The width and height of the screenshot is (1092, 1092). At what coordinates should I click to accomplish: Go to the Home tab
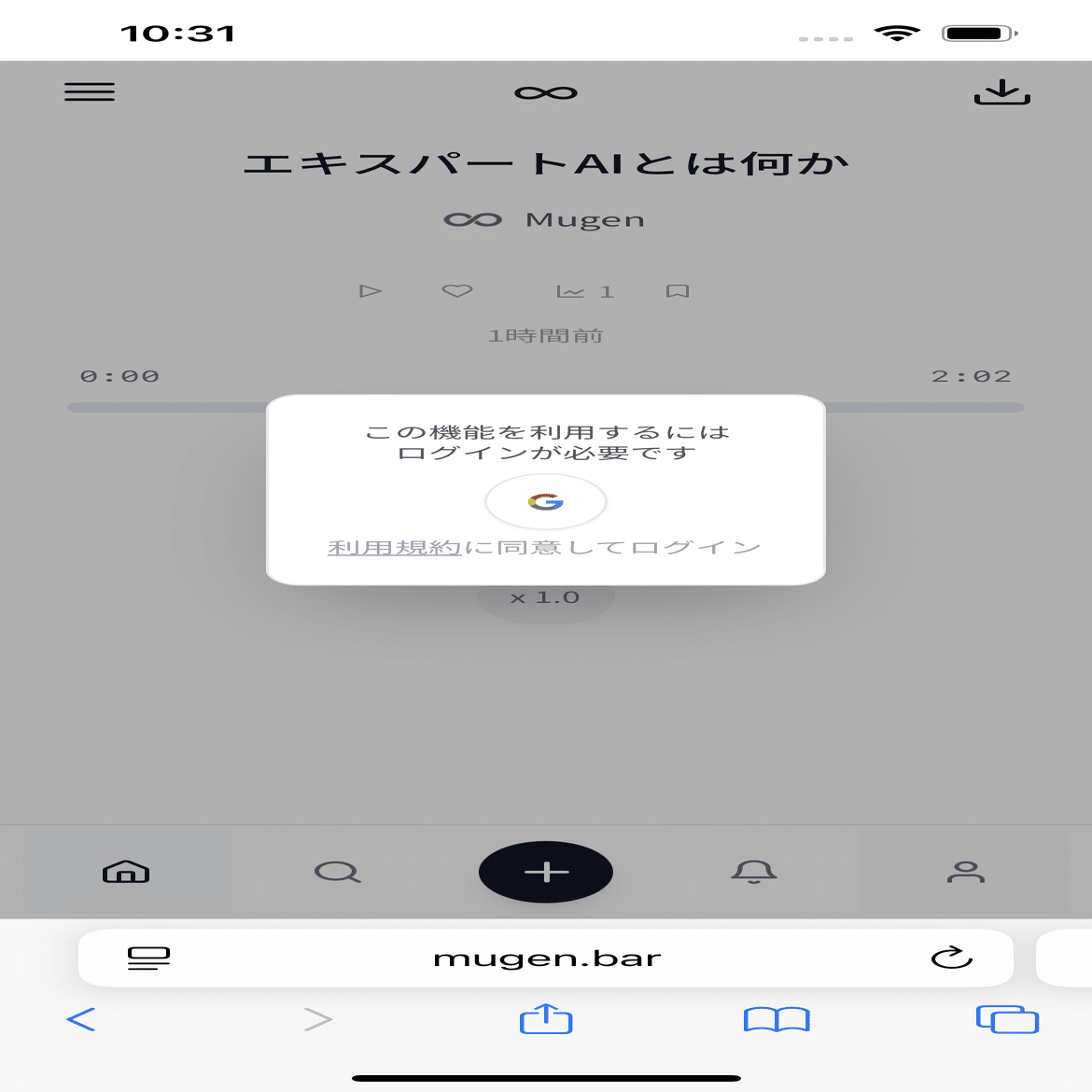(x=126, y=872)
